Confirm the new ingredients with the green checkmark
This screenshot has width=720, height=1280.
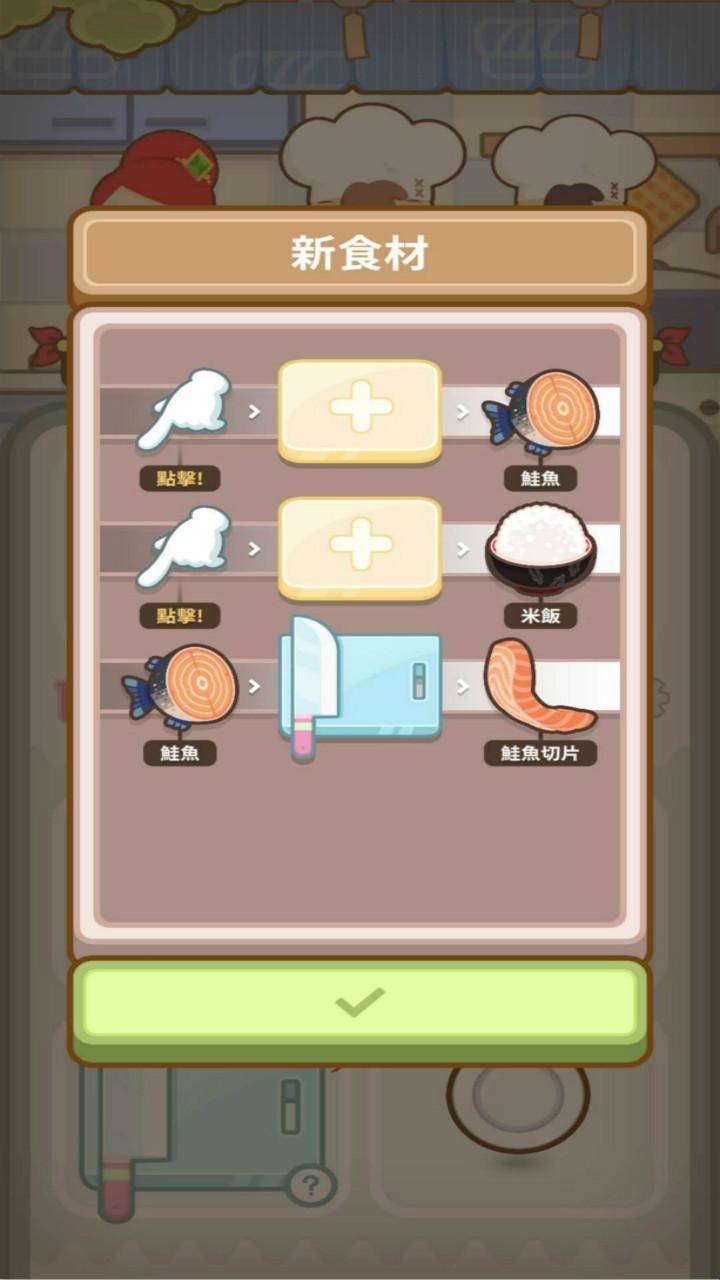pos(360,1003)
